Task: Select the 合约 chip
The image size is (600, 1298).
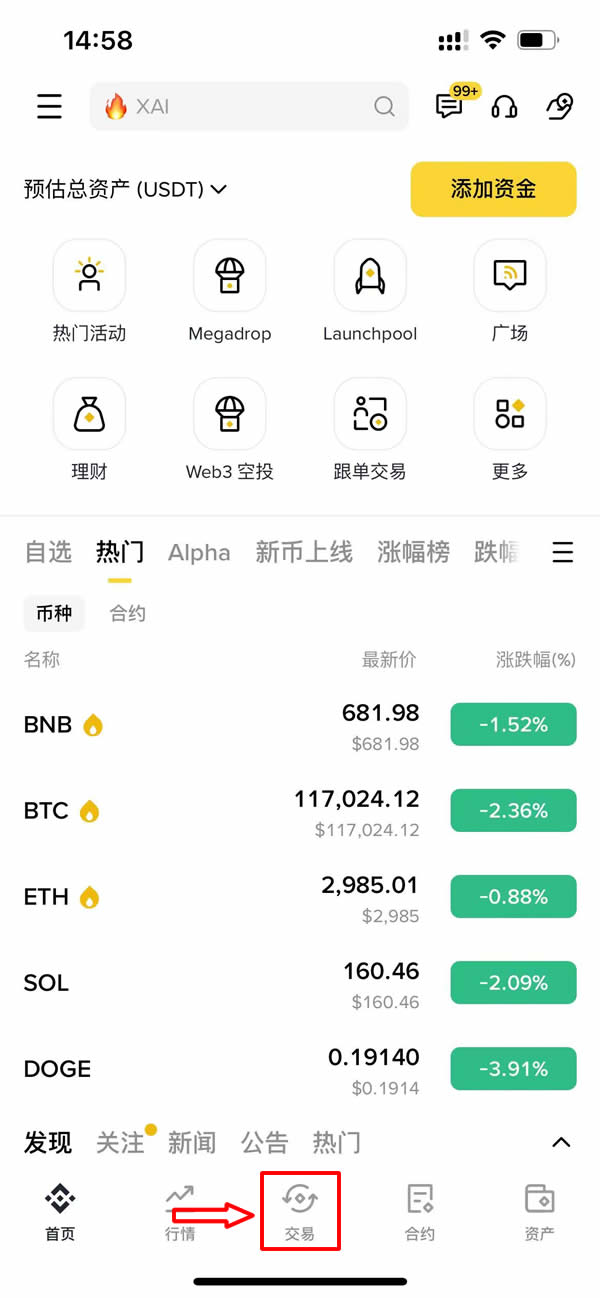Action: (x=128, y=613)
